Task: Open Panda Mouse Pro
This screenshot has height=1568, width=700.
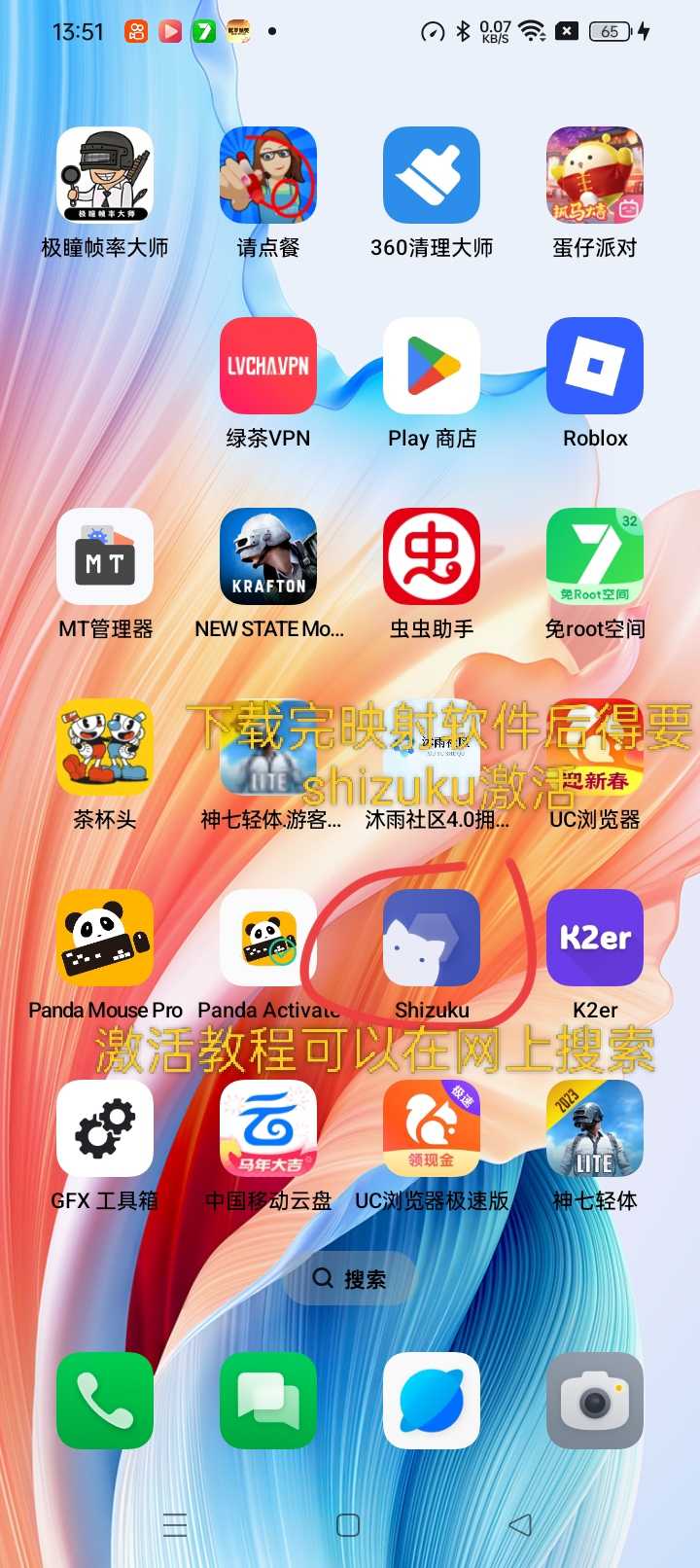Action: 105,939
